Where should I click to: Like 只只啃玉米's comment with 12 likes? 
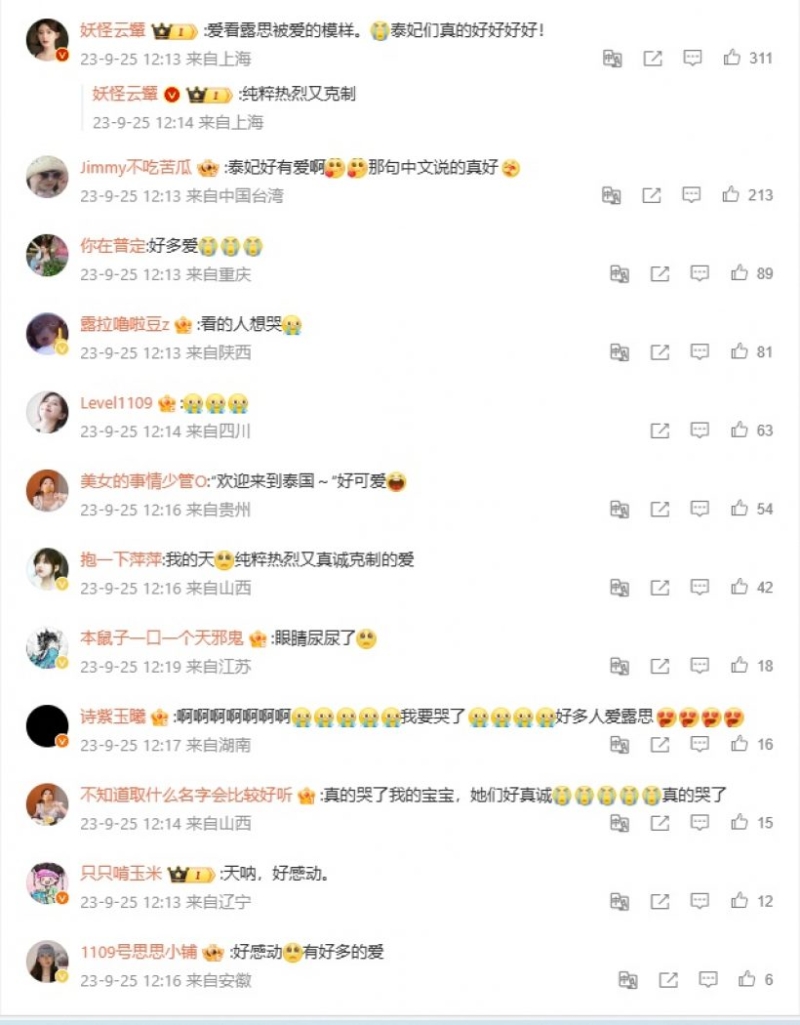point(739,901)
